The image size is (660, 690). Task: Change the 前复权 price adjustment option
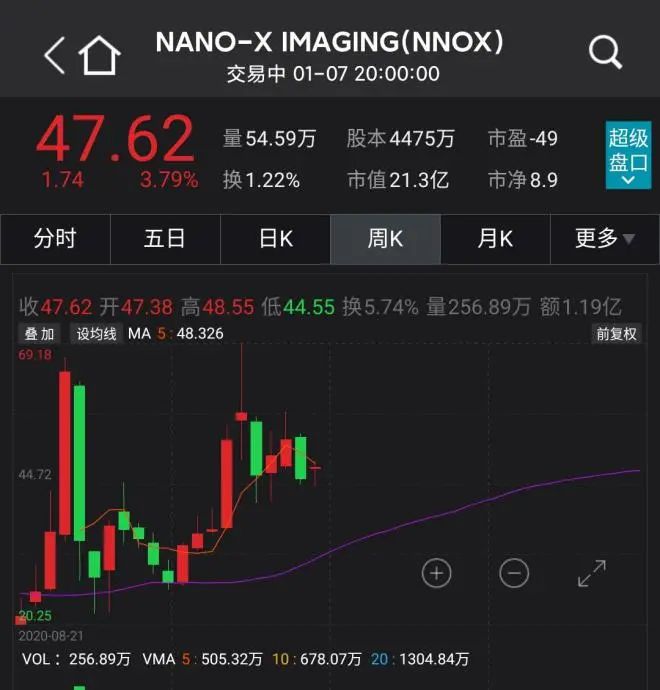(616, 334)
